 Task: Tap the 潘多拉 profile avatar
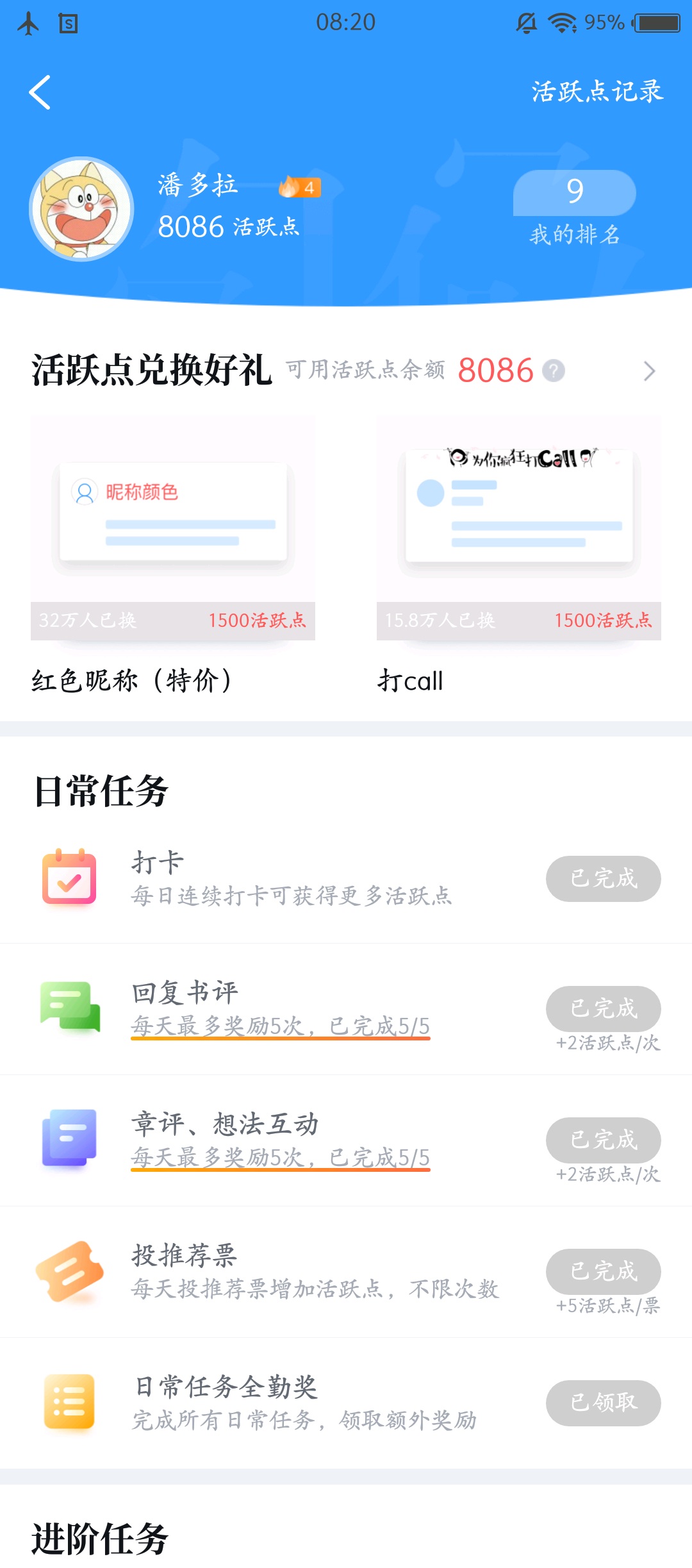pyautogui.click(x=81, y=209)
